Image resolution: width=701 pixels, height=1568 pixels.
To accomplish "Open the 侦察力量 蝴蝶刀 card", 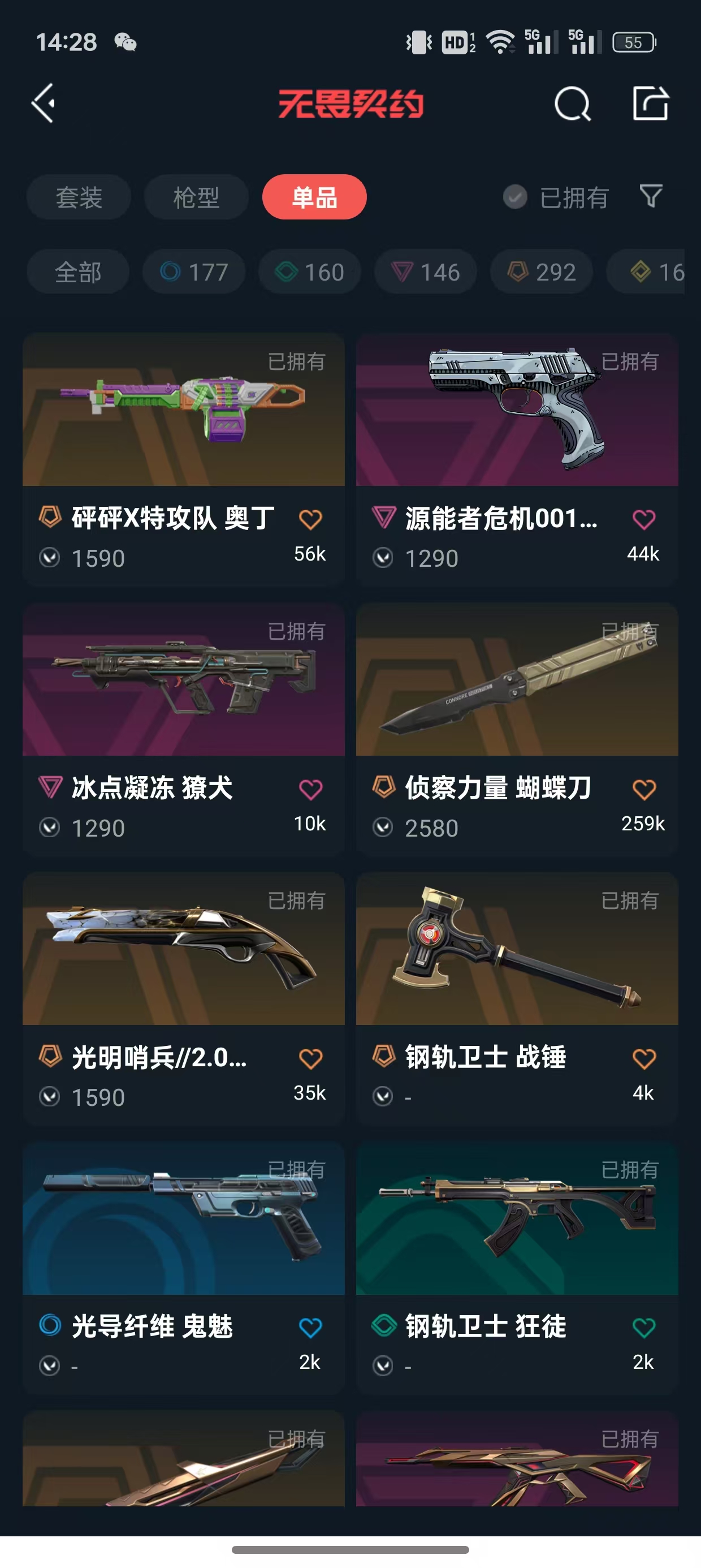I will pyautogui.click(x=517, y=729).
